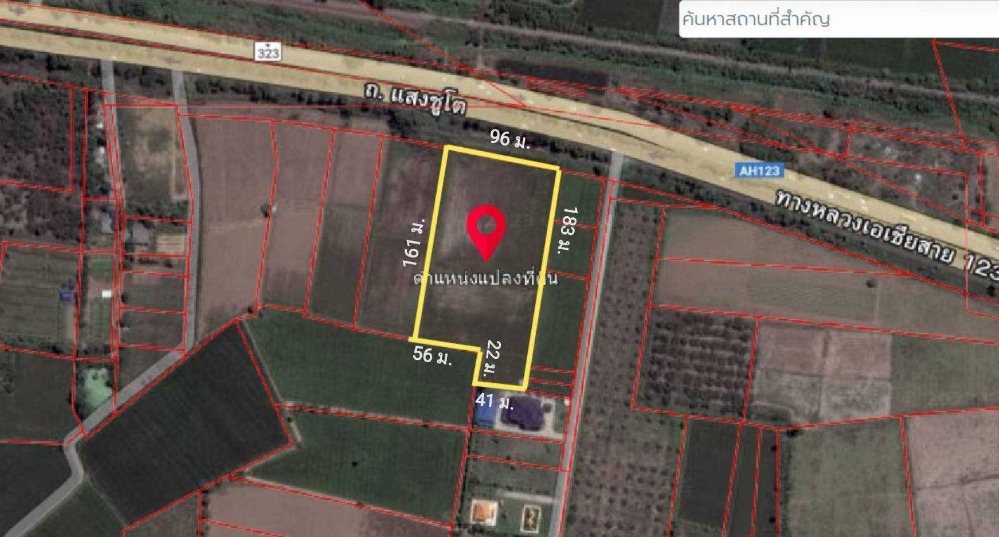
Task: Tap the important places search box
Action: [x=838, y=19]
